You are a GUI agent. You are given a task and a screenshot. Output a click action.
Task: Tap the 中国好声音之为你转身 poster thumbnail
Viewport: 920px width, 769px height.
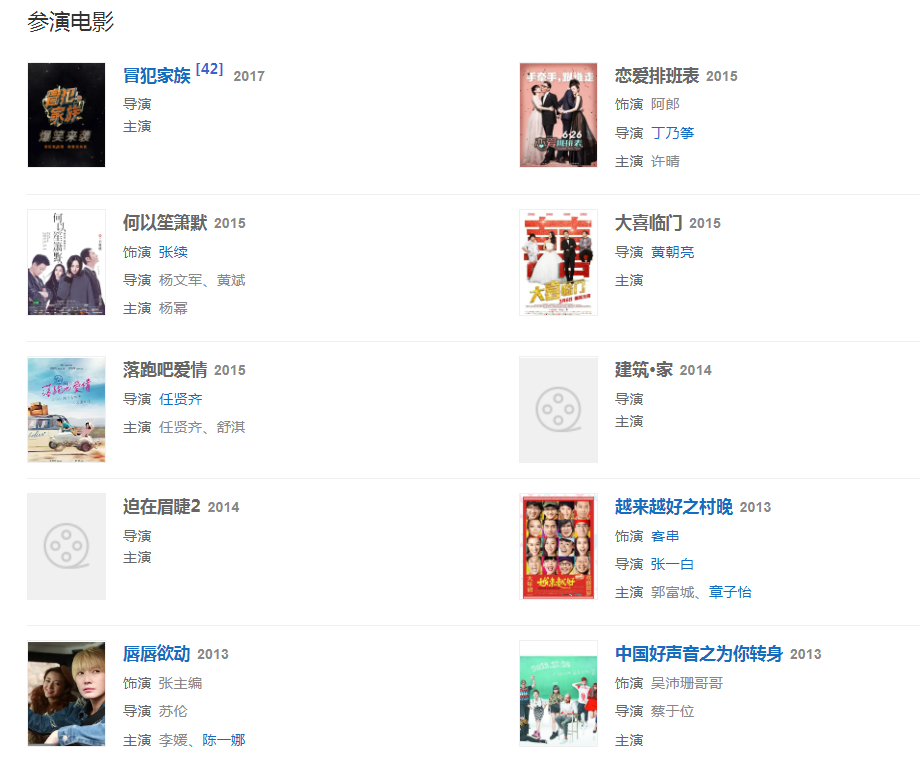558,694
